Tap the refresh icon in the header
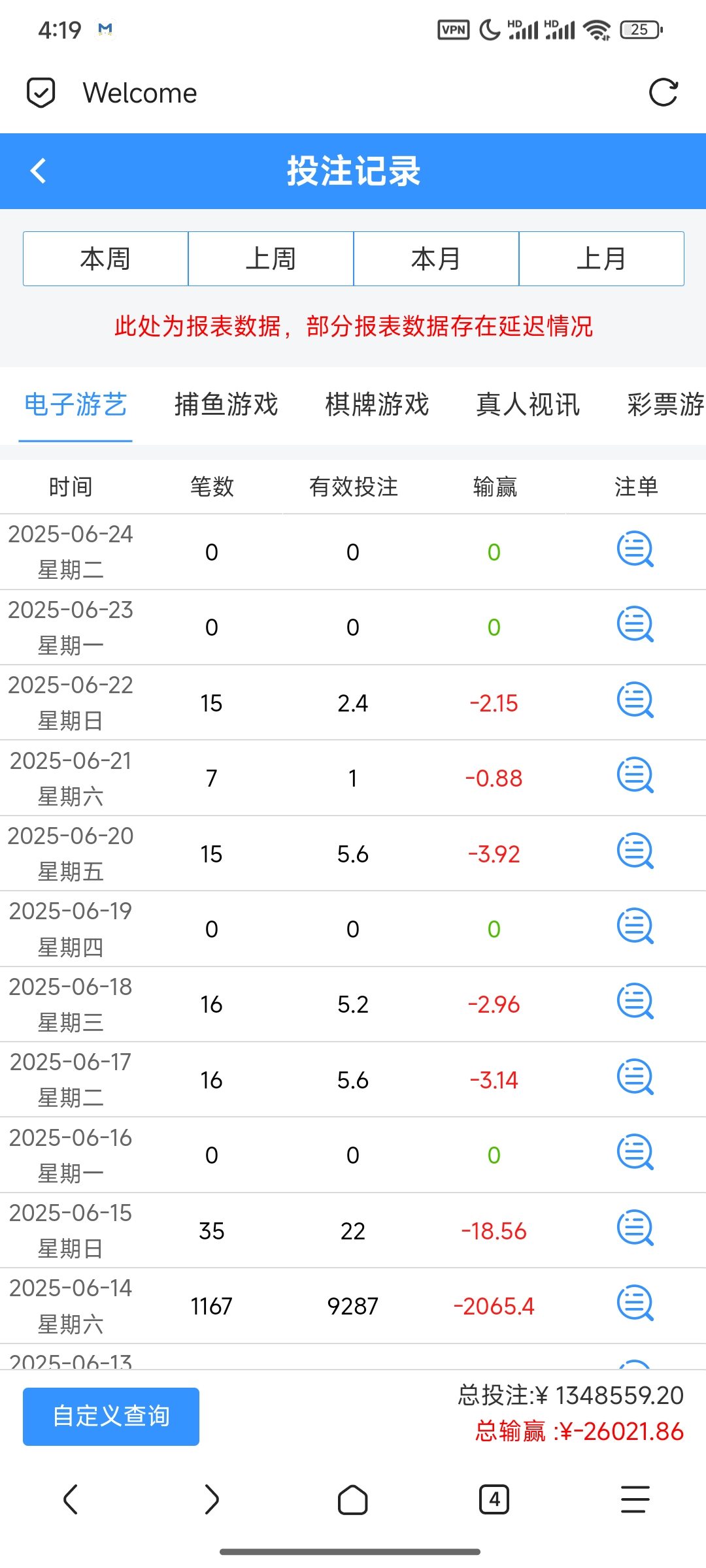The image size is (706, 1568). click(x=664, y=92)
